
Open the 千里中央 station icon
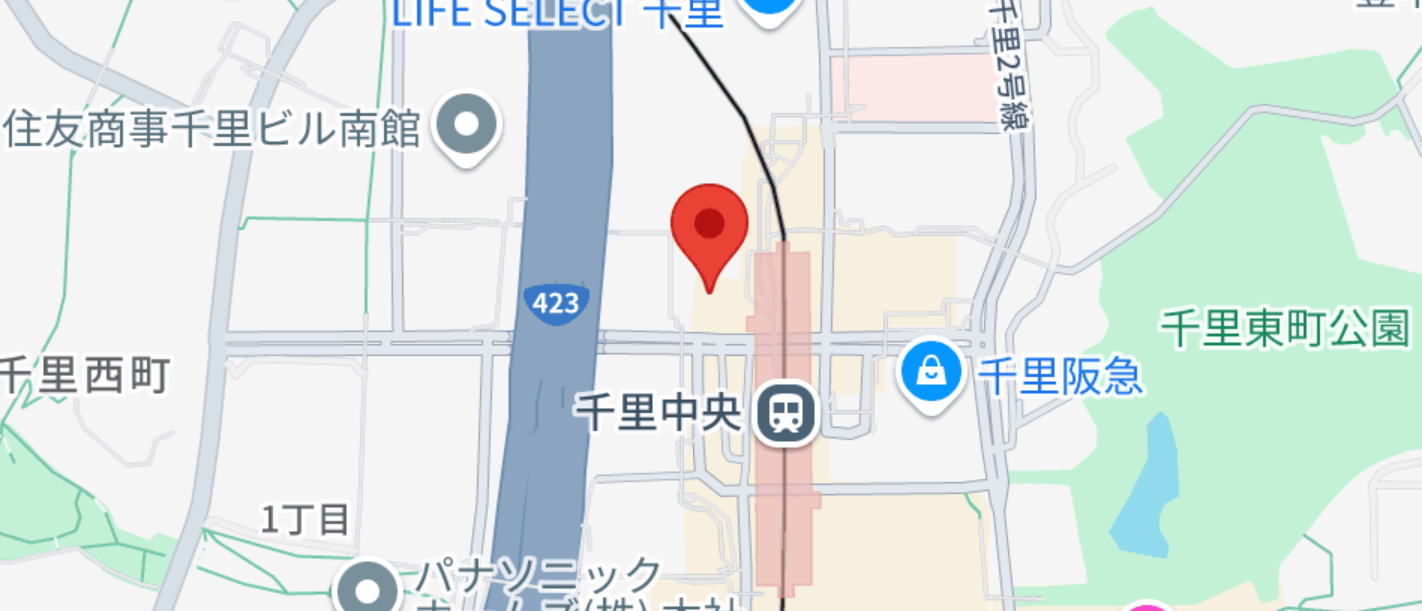(x=786, y=414)
